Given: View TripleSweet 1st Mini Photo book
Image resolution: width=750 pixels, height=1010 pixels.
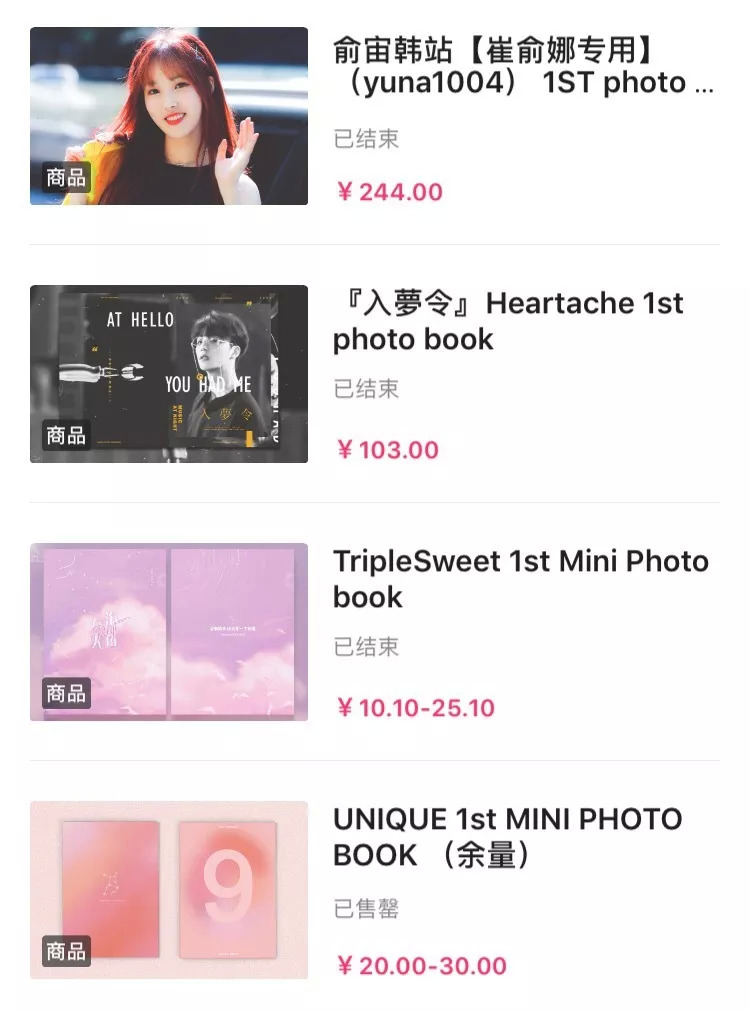Looking at the screenshot, I should click(x=520, y=579).
